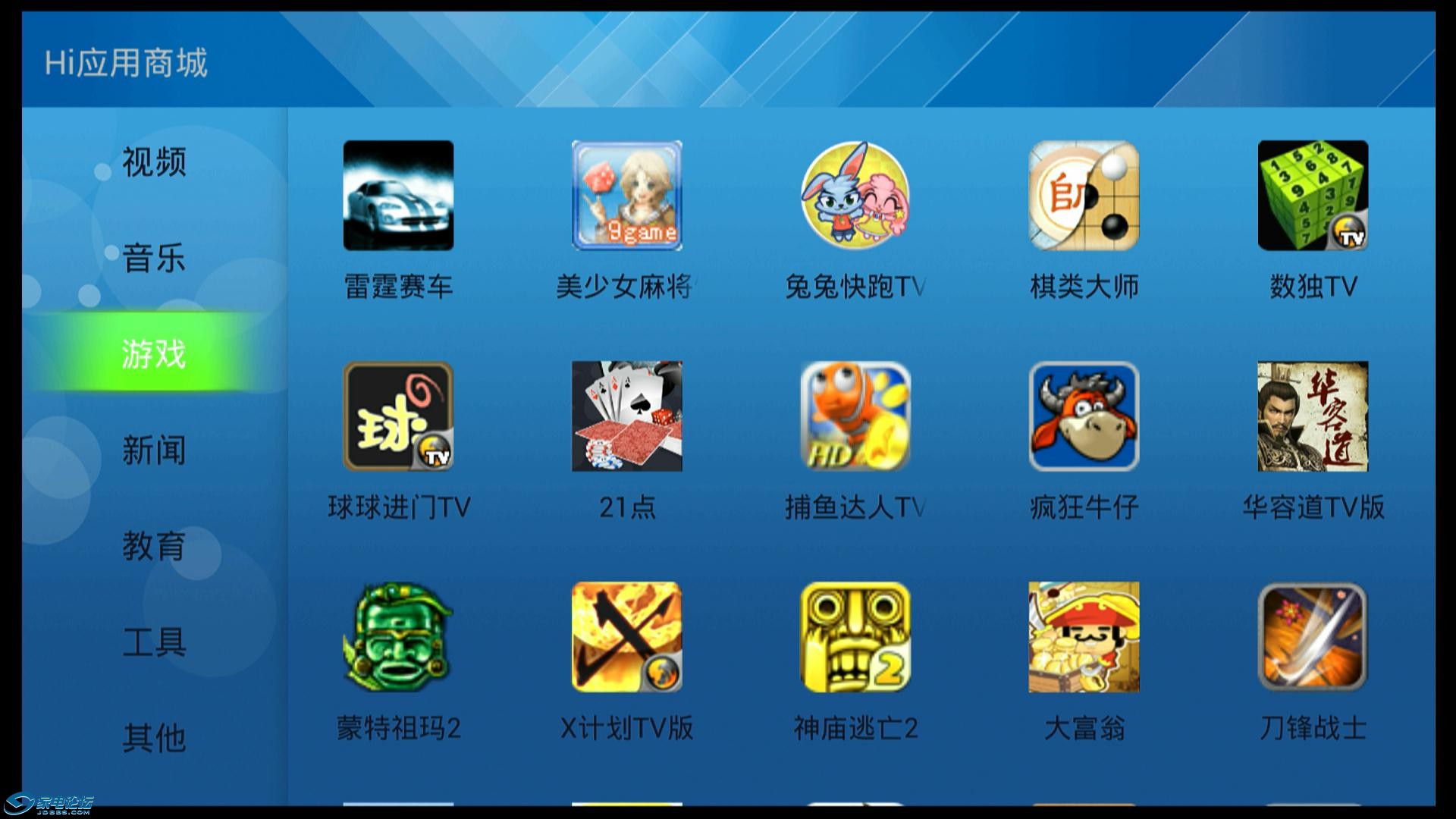Switch to the 其他 category

click(x=154, y=738)
